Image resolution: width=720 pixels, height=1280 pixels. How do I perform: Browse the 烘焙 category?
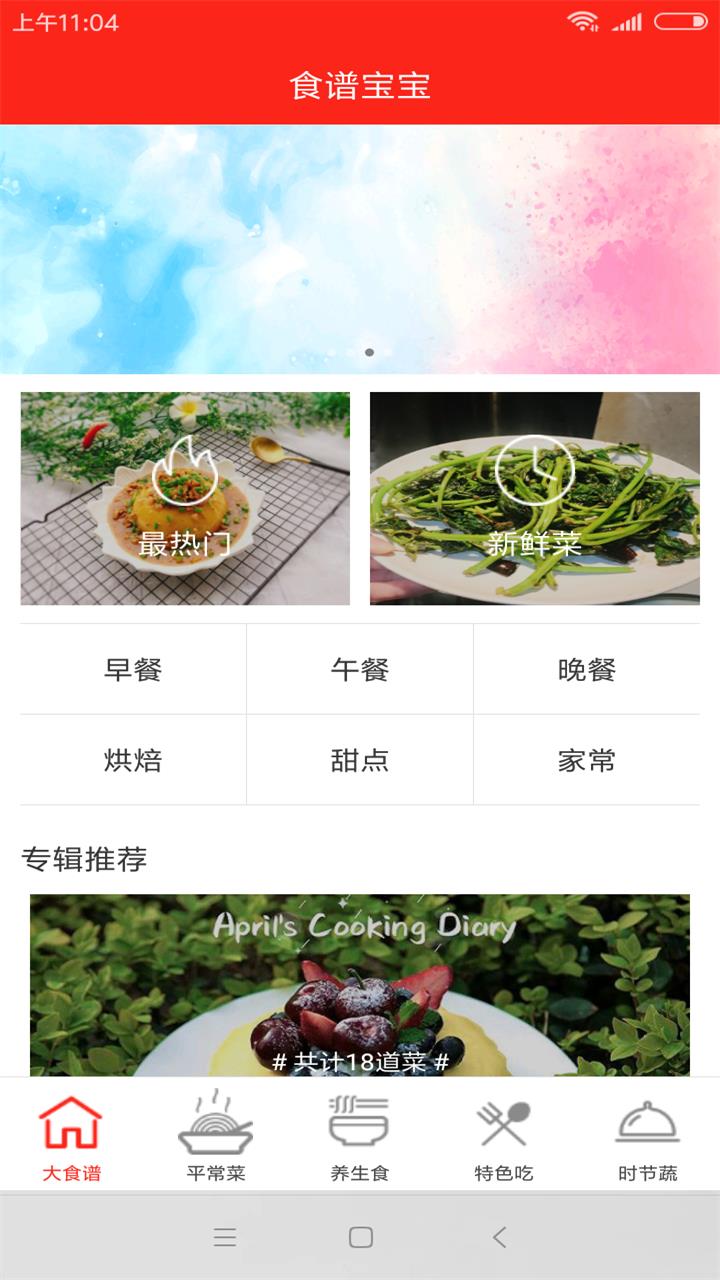133,760
